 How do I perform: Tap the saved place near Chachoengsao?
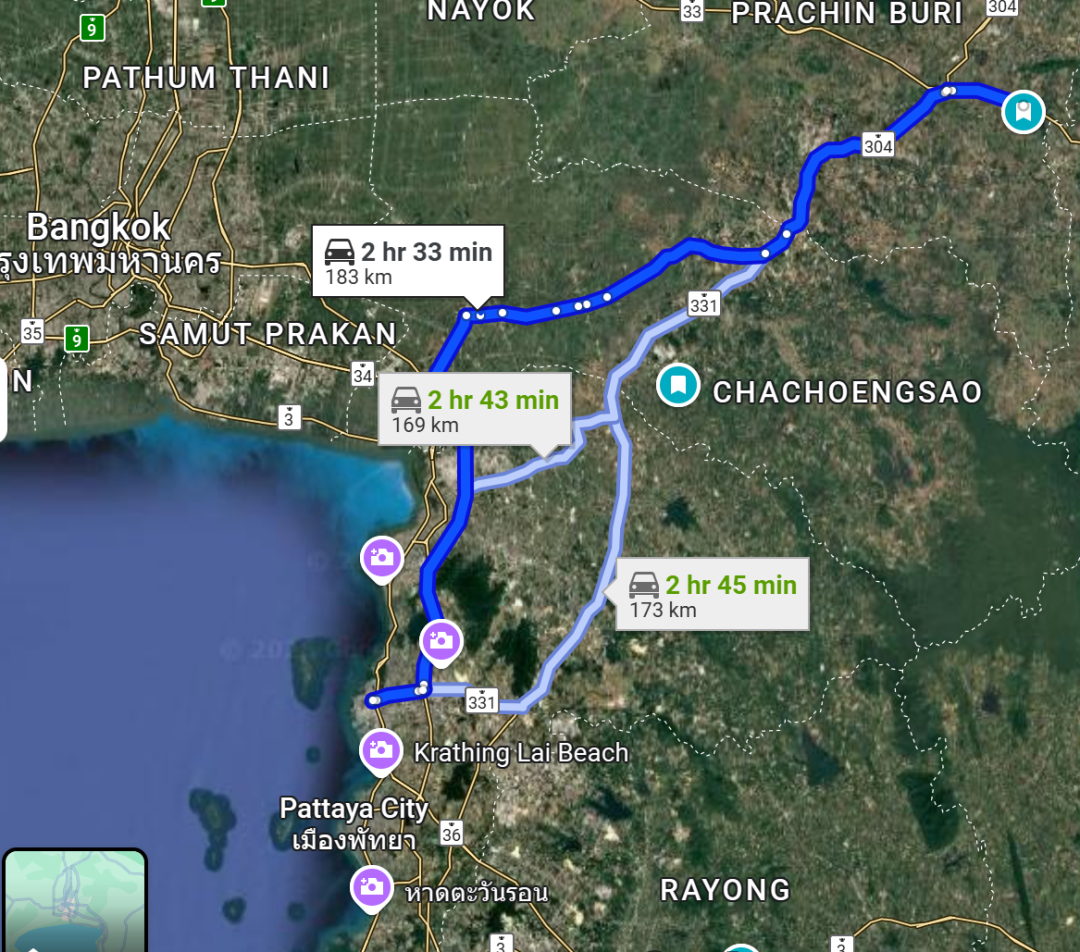click(x=678, y=385)
